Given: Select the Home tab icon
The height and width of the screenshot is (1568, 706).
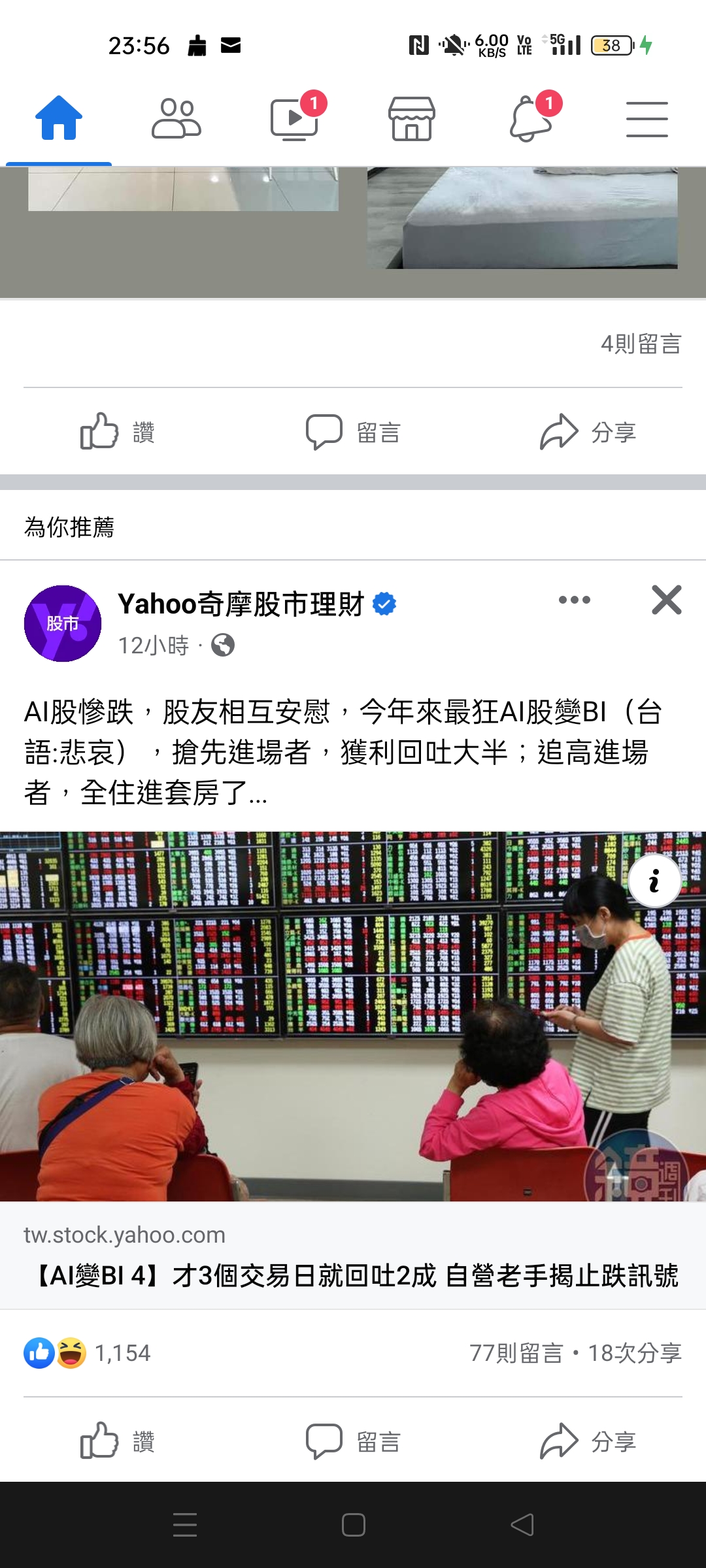Looking at the screenshot, I should (58, 119).
